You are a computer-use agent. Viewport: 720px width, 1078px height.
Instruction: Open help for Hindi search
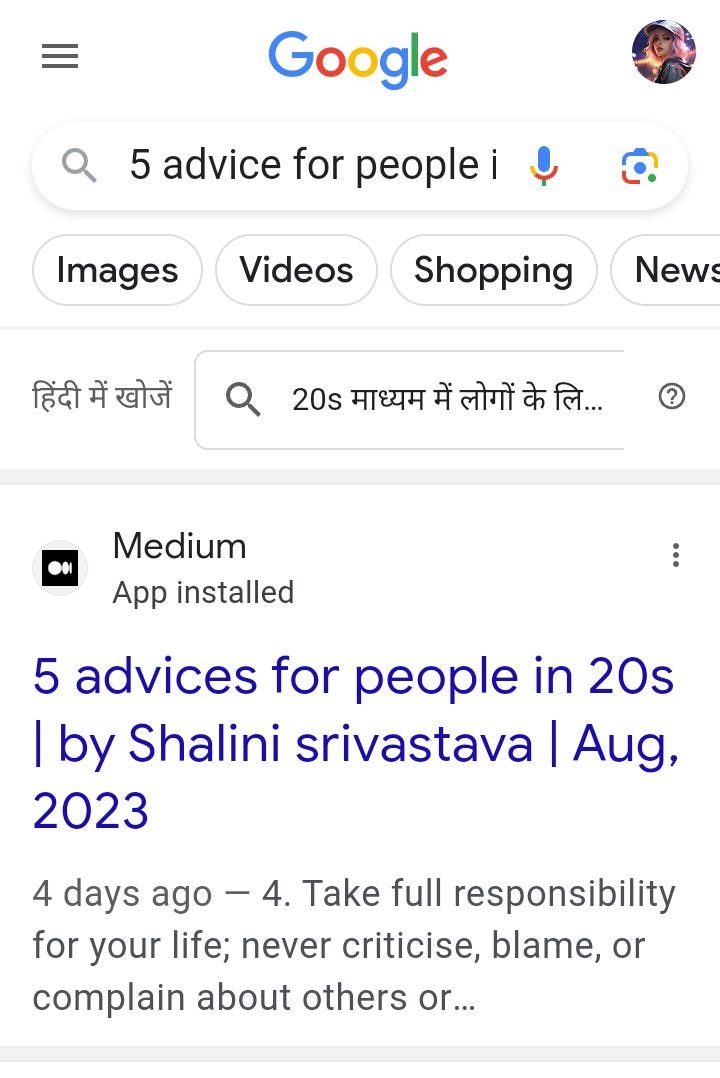672,397
